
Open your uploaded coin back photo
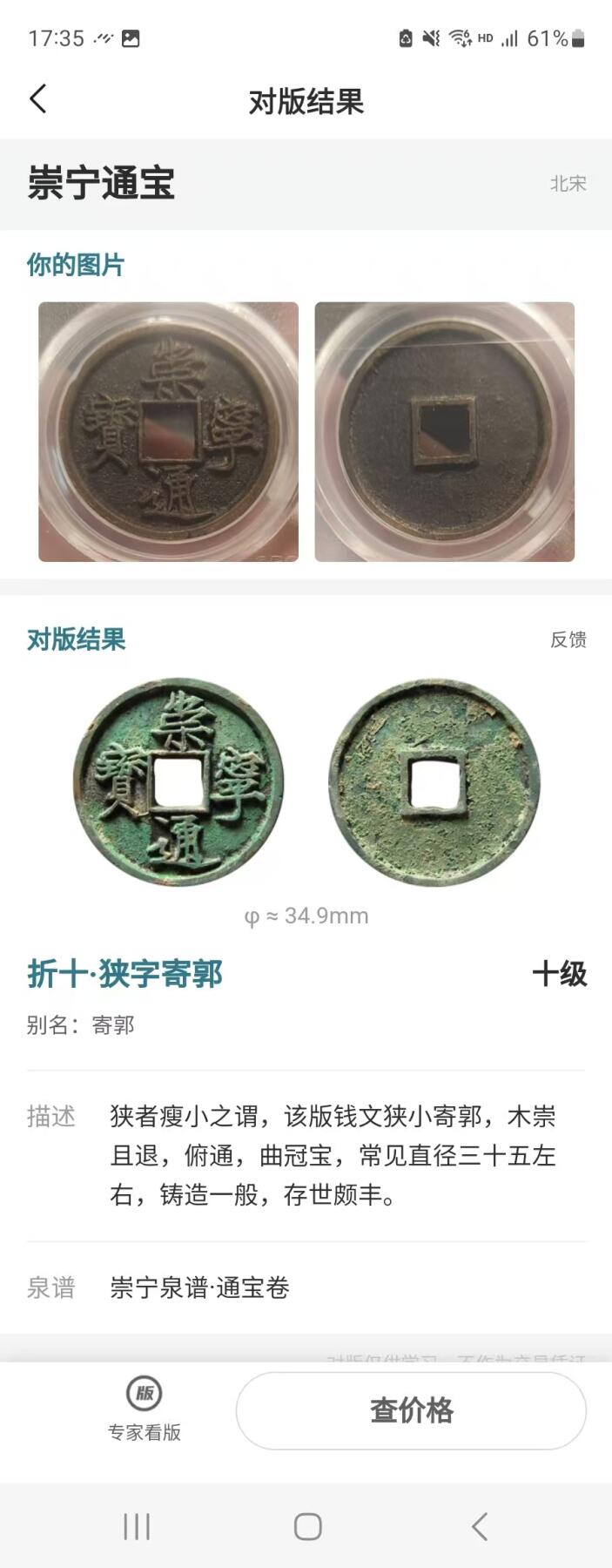444,431
